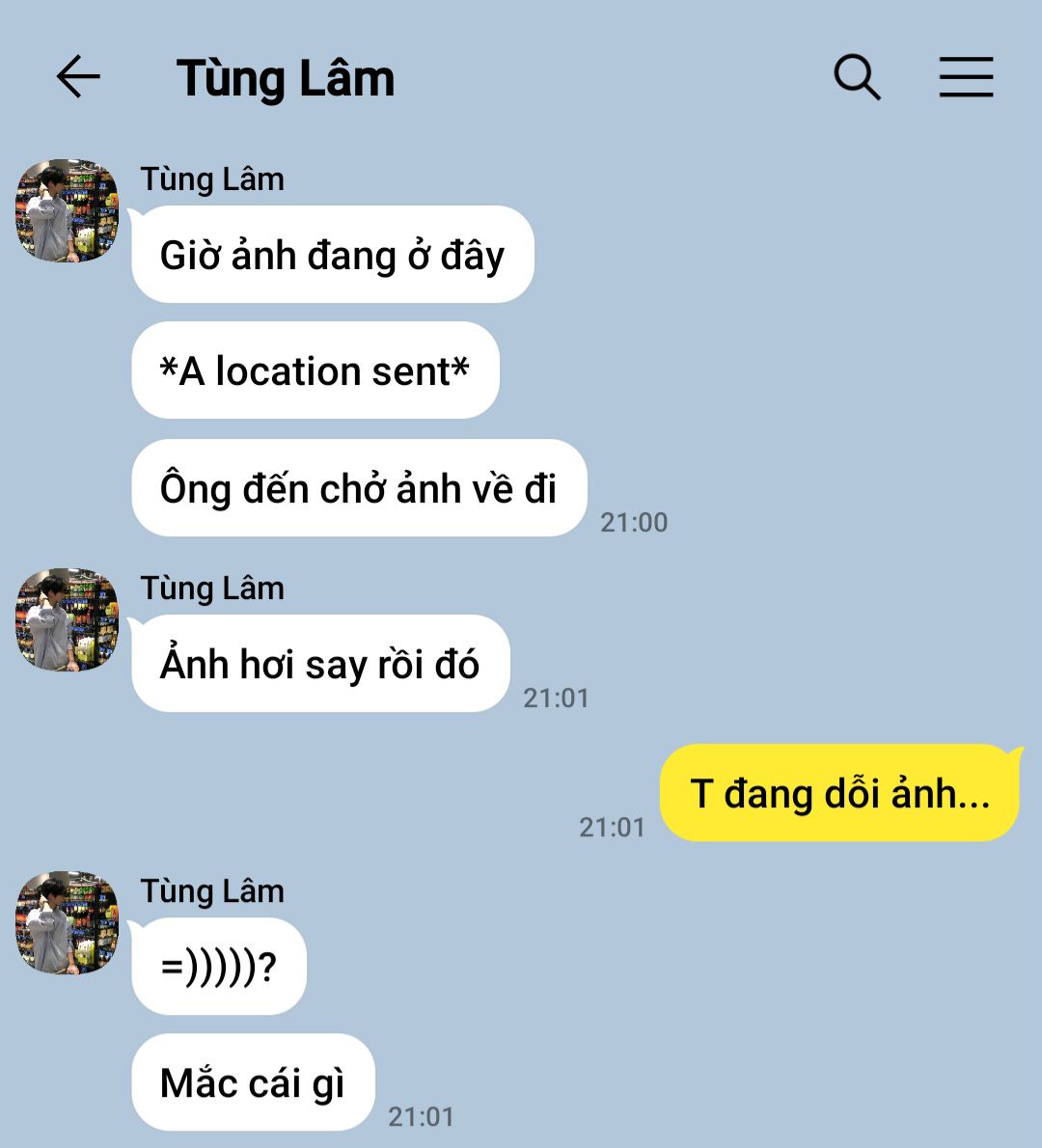Open the chat's hamburger menu
This screenshot has height=1148, width=1042.
pyautogui.click(x=966, y=77)
